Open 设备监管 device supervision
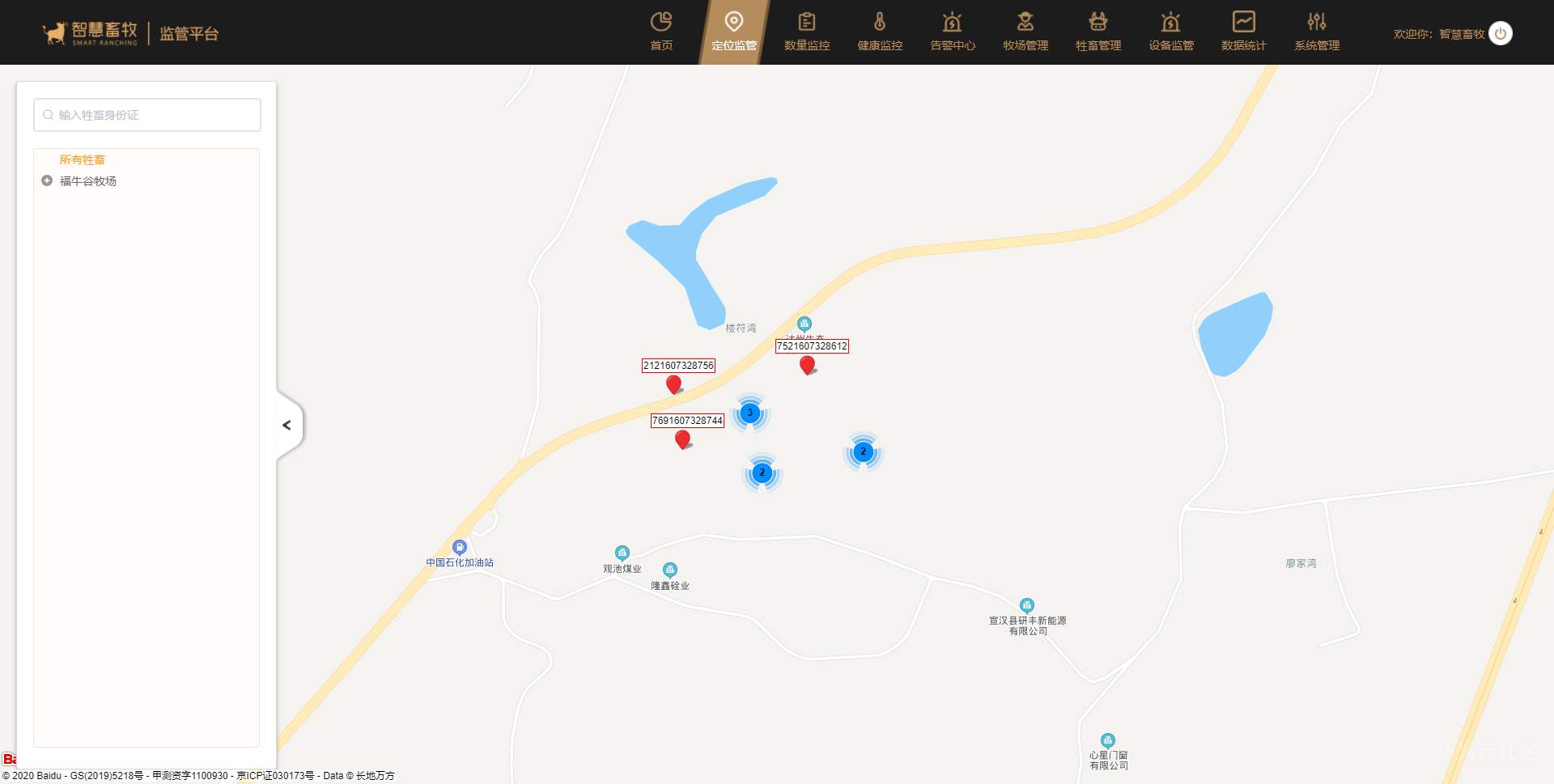 coord(1171,32)
